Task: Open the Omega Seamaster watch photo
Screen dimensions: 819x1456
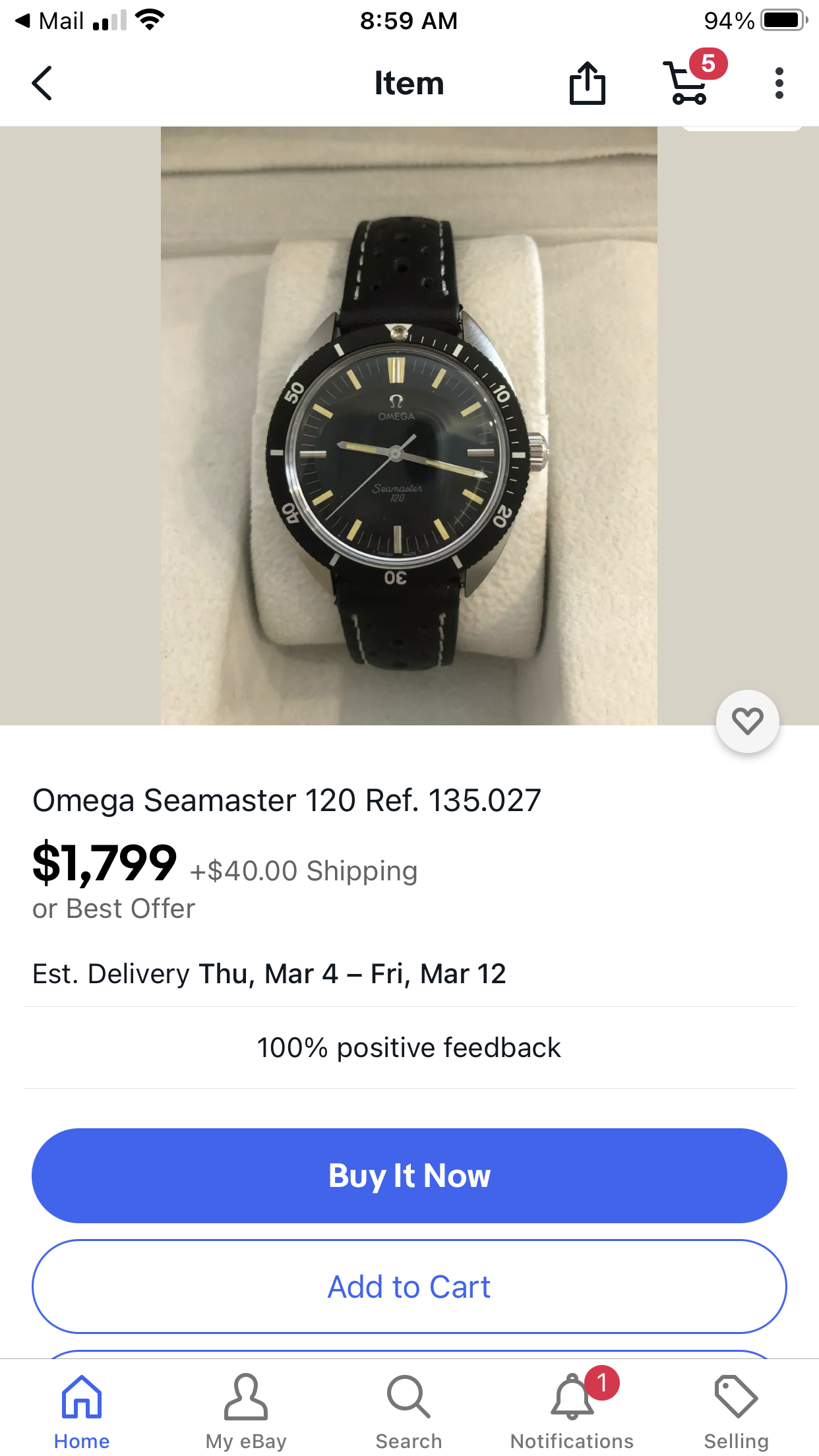Action: [x=409, y=426]
